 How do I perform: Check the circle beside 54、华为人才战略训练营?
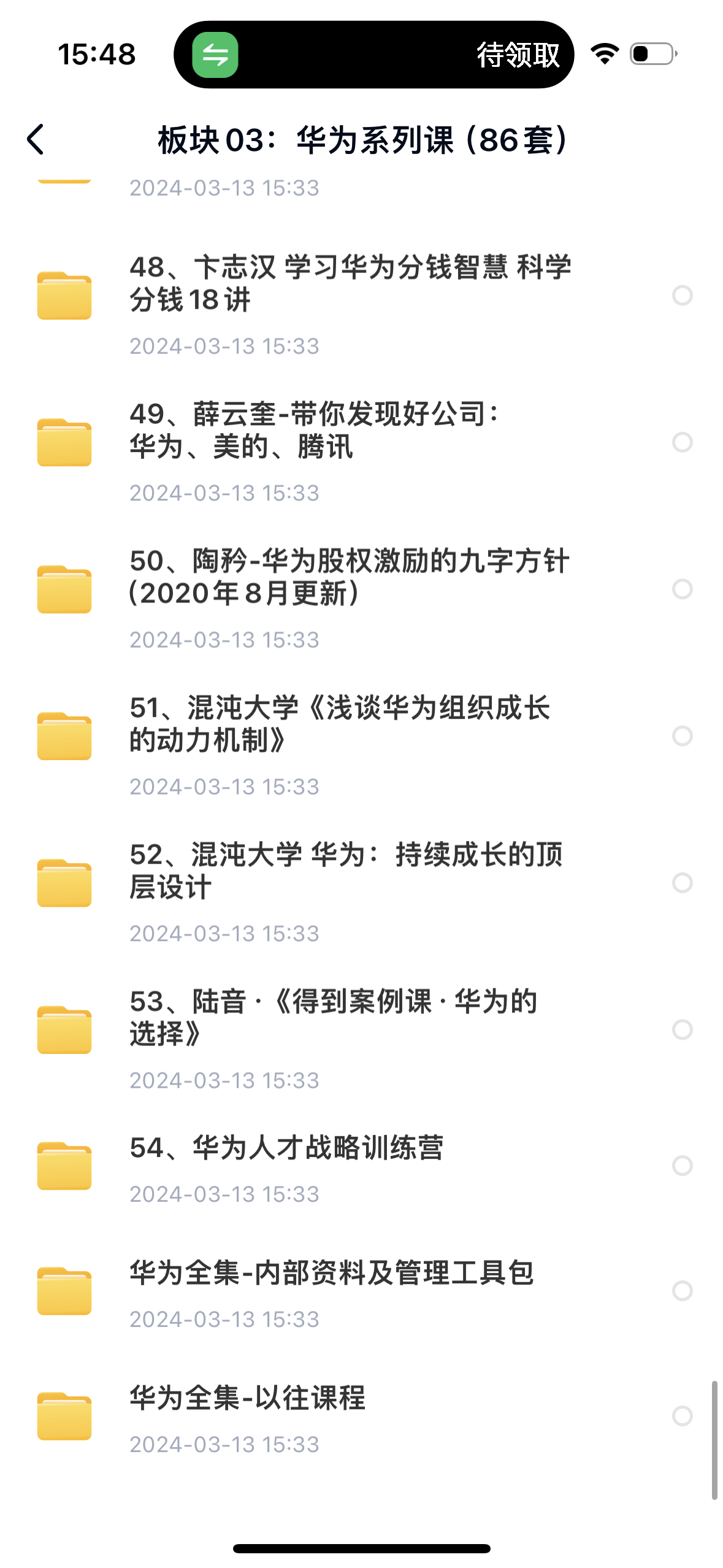point(682,1166)
